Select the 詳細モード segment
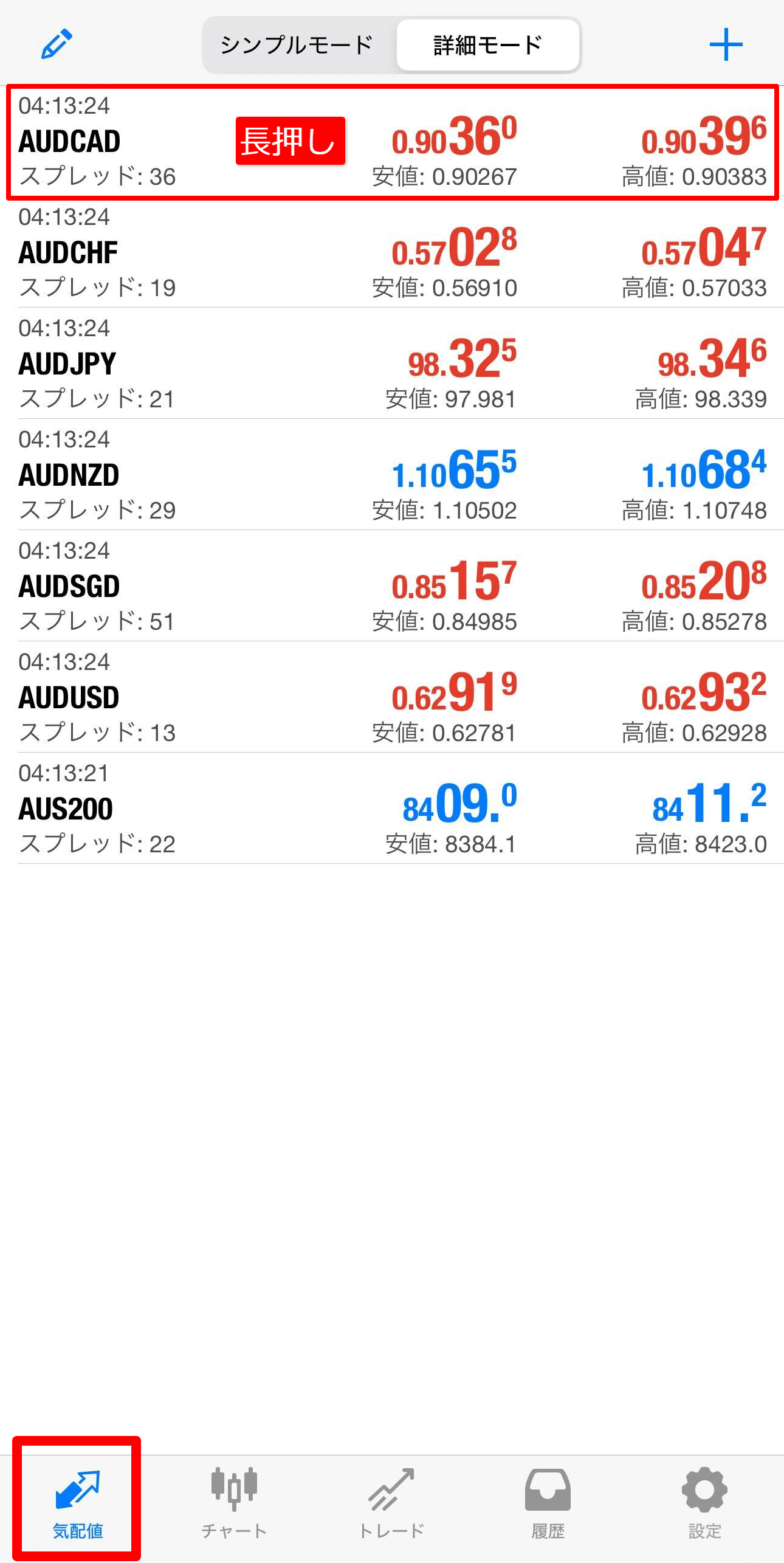The height and width of the screenshot is (1563, 784). [x=487, y=46]
